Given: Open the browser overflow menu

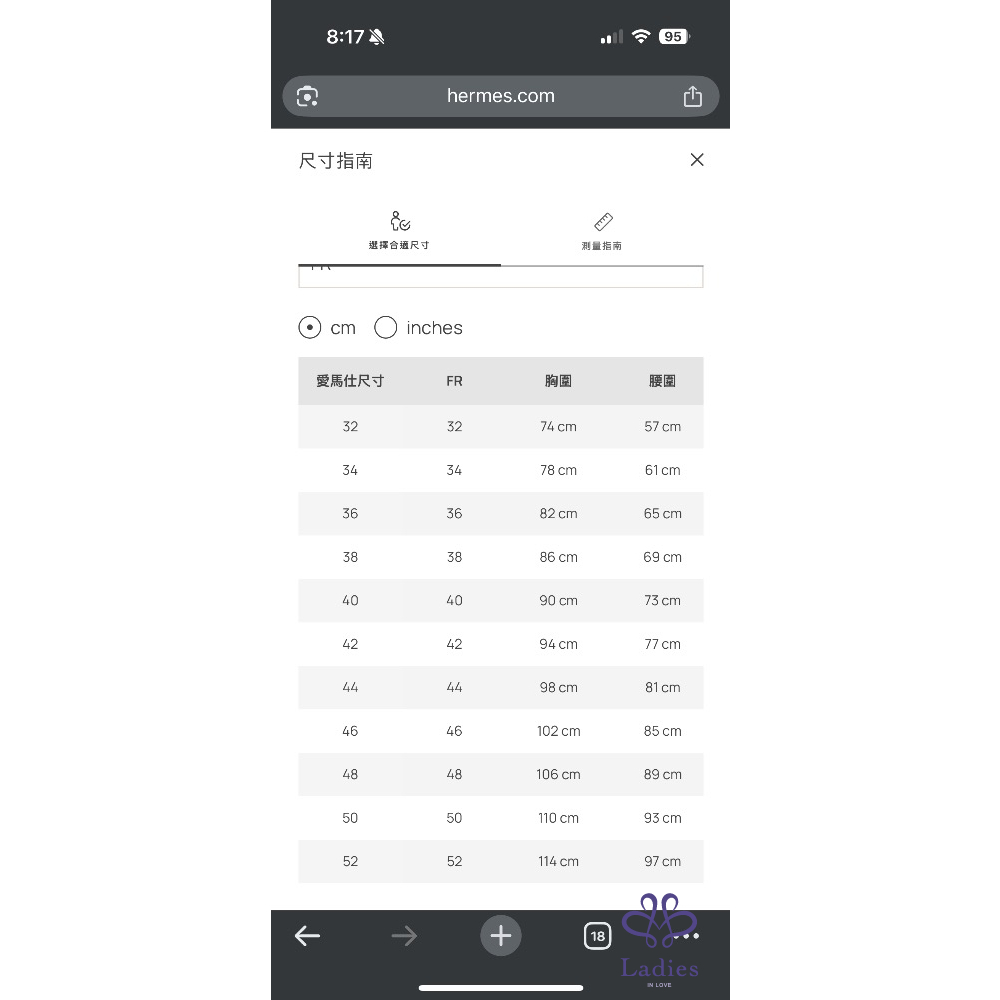Looking at the screenshot, I should pyautogui.click(x=686, y=936).
